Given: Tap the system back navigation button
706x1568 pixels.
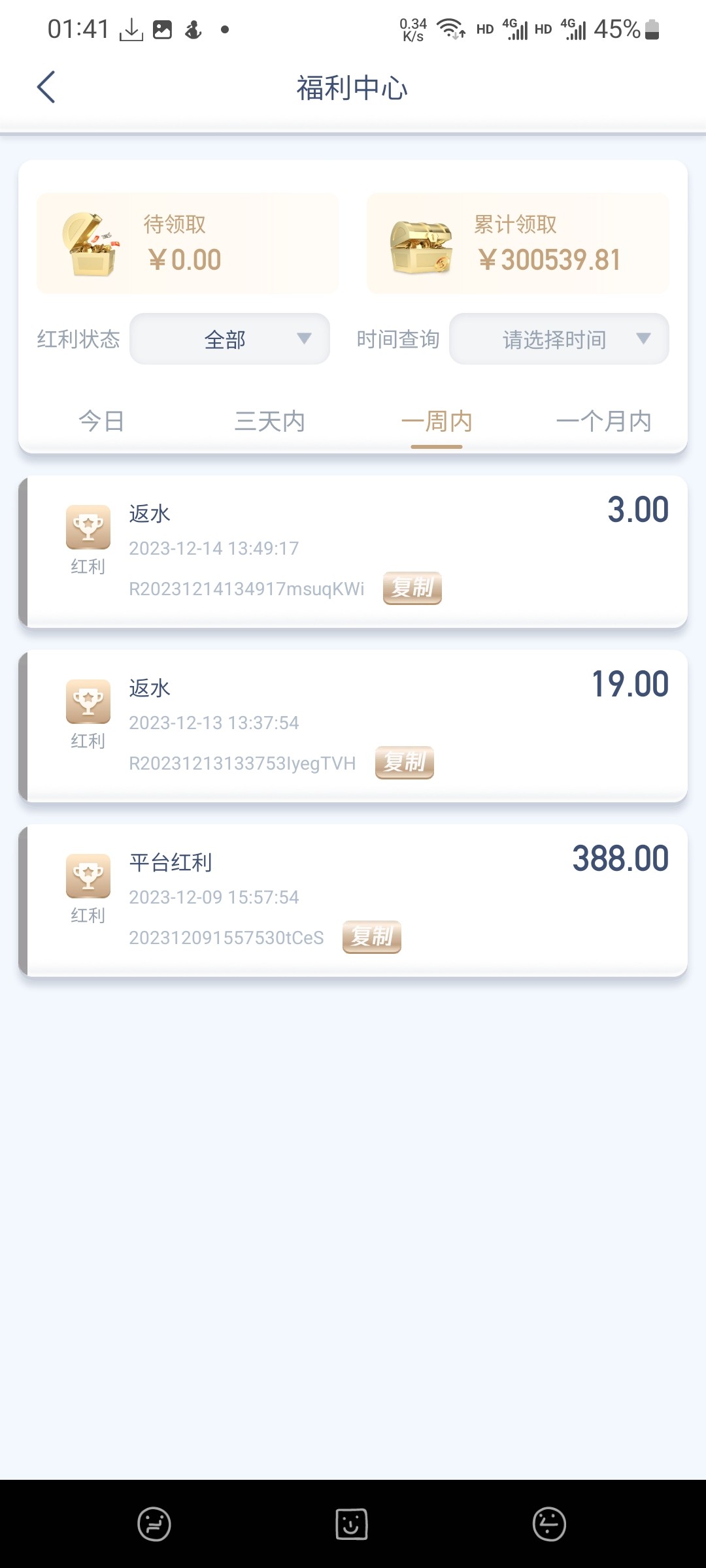Looking at the screenshot, I should coord(549,1524).
